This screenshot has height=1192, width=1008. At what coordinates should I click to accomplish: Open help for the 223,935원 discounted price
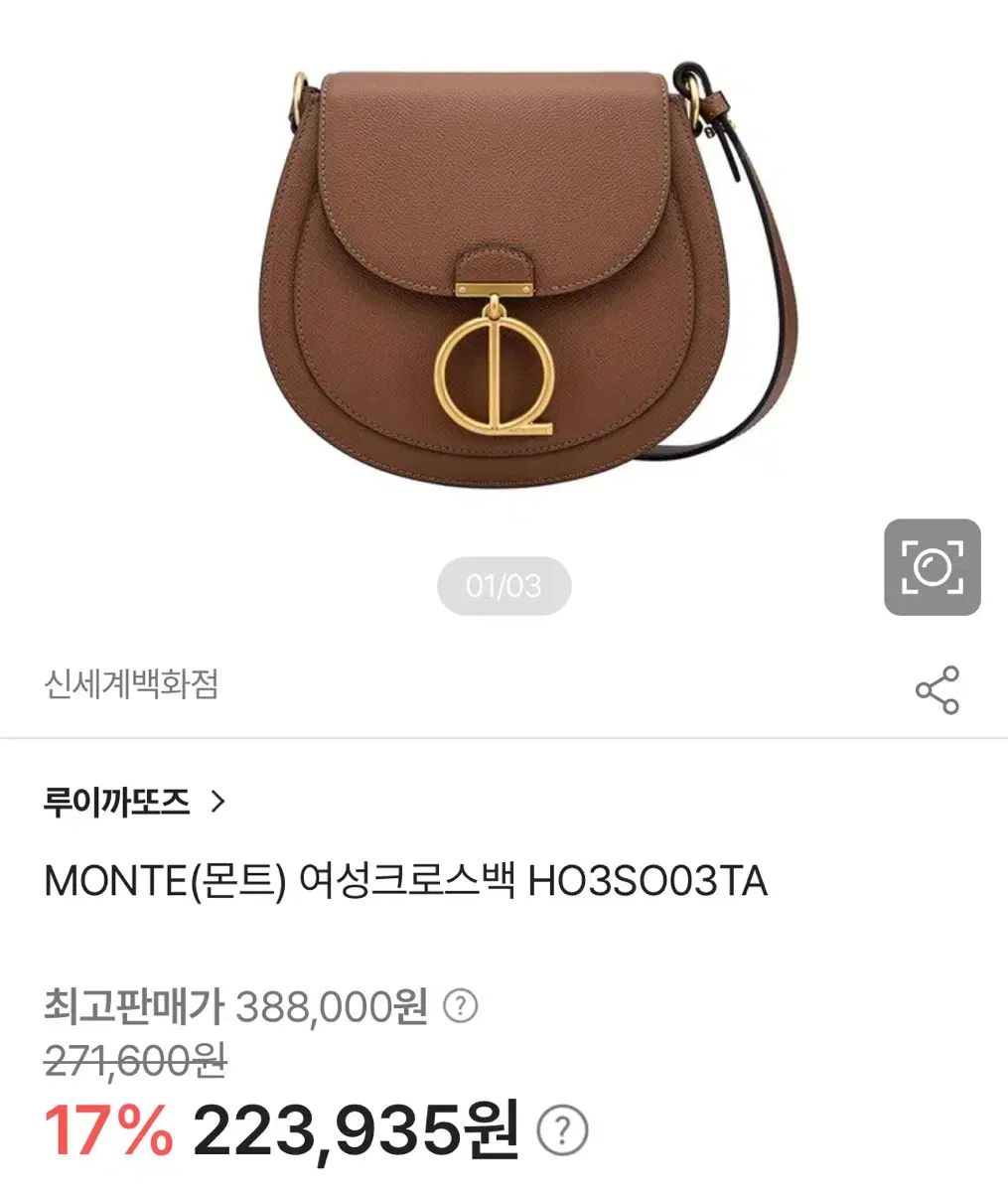point(562,1130)
